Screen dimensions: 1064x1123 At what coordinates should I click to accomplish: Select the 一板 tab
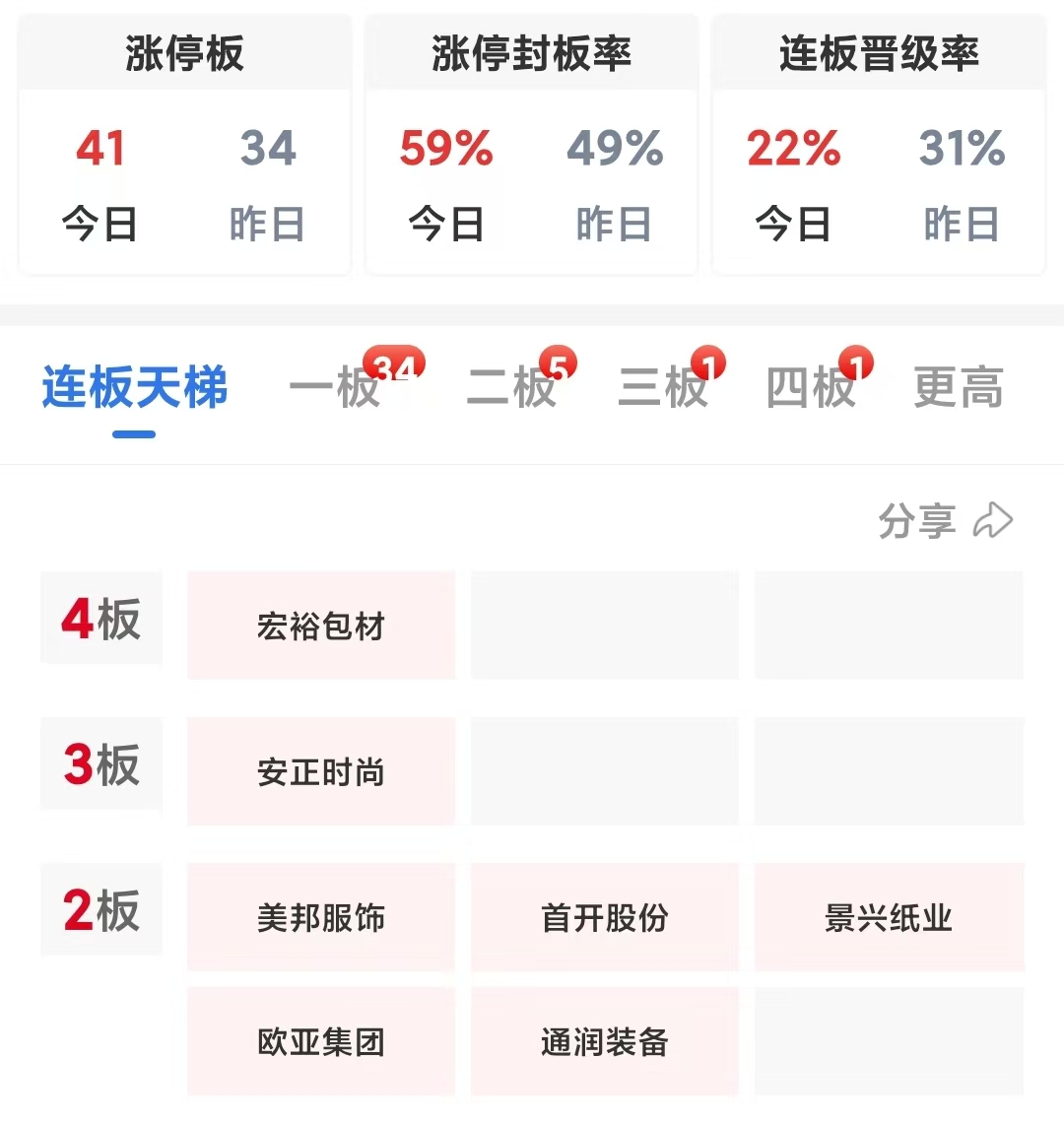coord(335,387)
